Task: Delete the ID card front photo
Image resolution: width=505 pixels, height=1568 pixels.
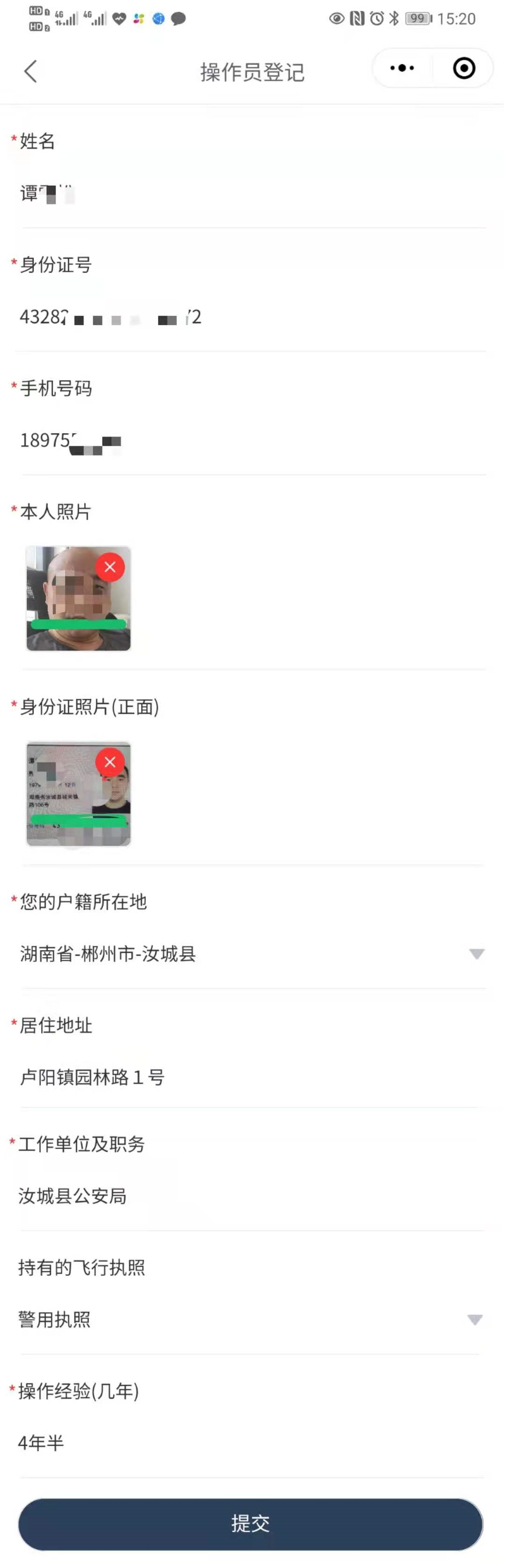Action: point(110,762)
